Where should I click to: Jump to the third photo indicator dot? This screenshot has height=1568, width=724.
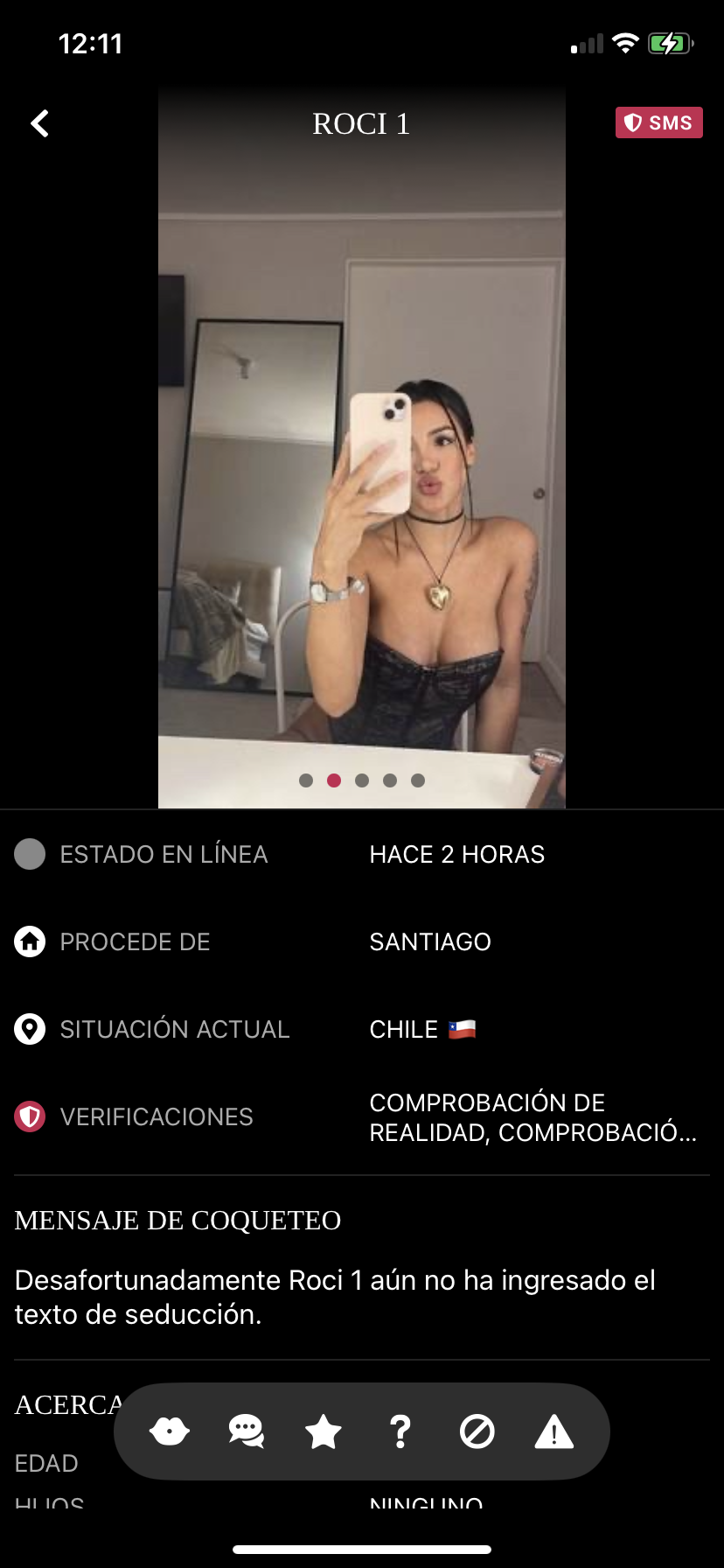click(x=362, y=780)
